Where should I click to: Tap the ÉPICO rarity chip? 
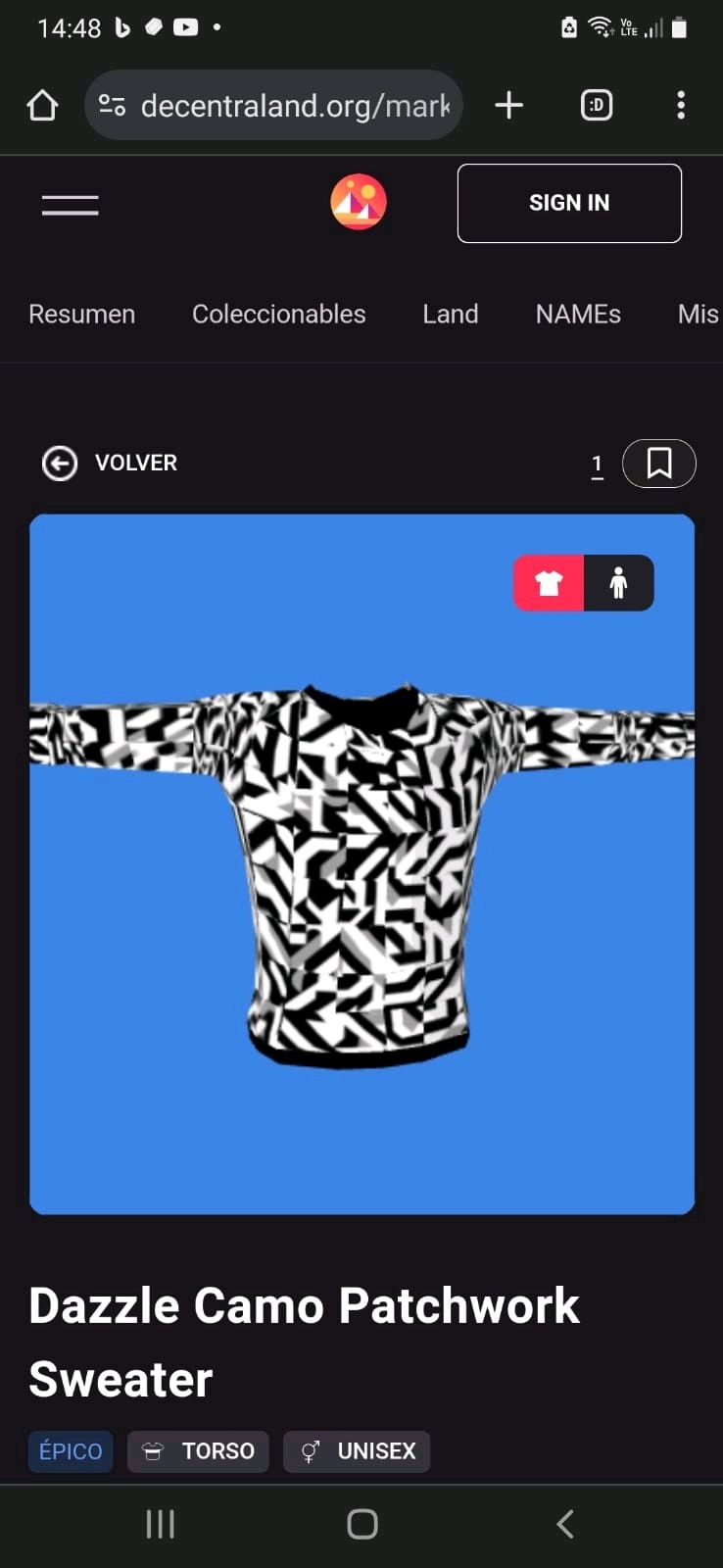[71, 1451]
